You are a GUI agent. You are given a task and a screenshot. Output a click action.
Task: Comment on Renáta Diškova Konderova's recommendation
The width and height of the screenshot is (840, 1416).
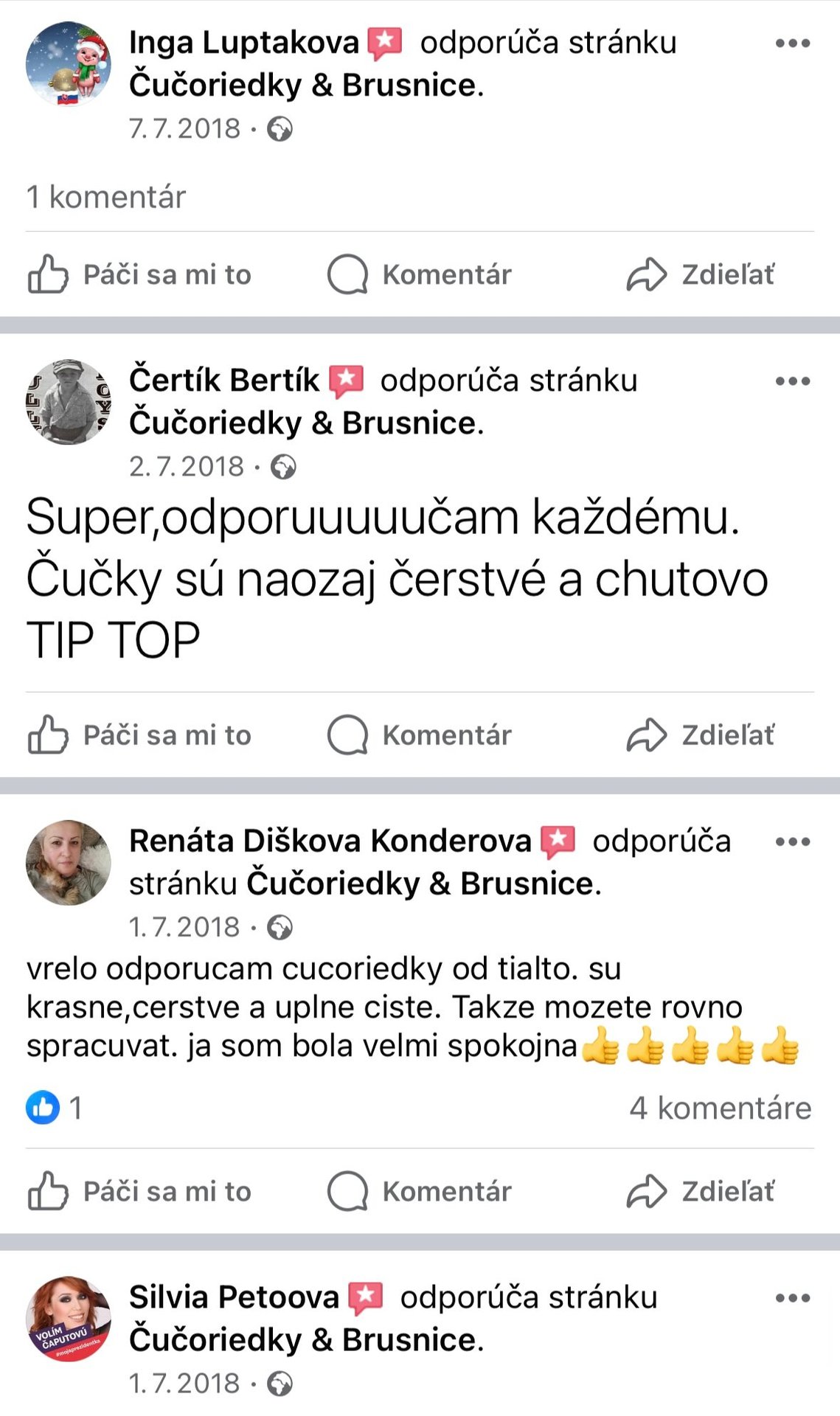(420, 1191)
